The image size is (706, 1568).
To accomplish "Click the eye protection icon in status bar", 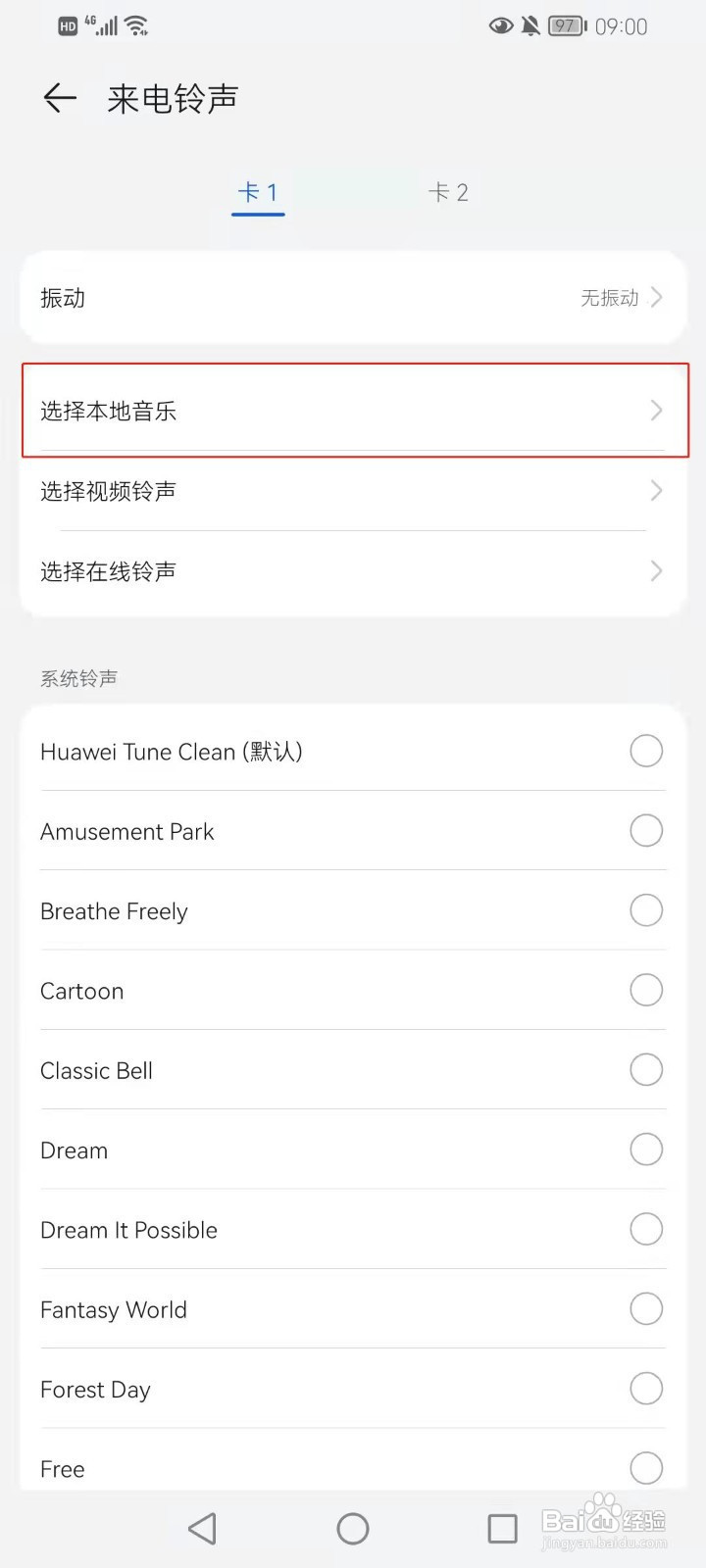I will [501, 26].
